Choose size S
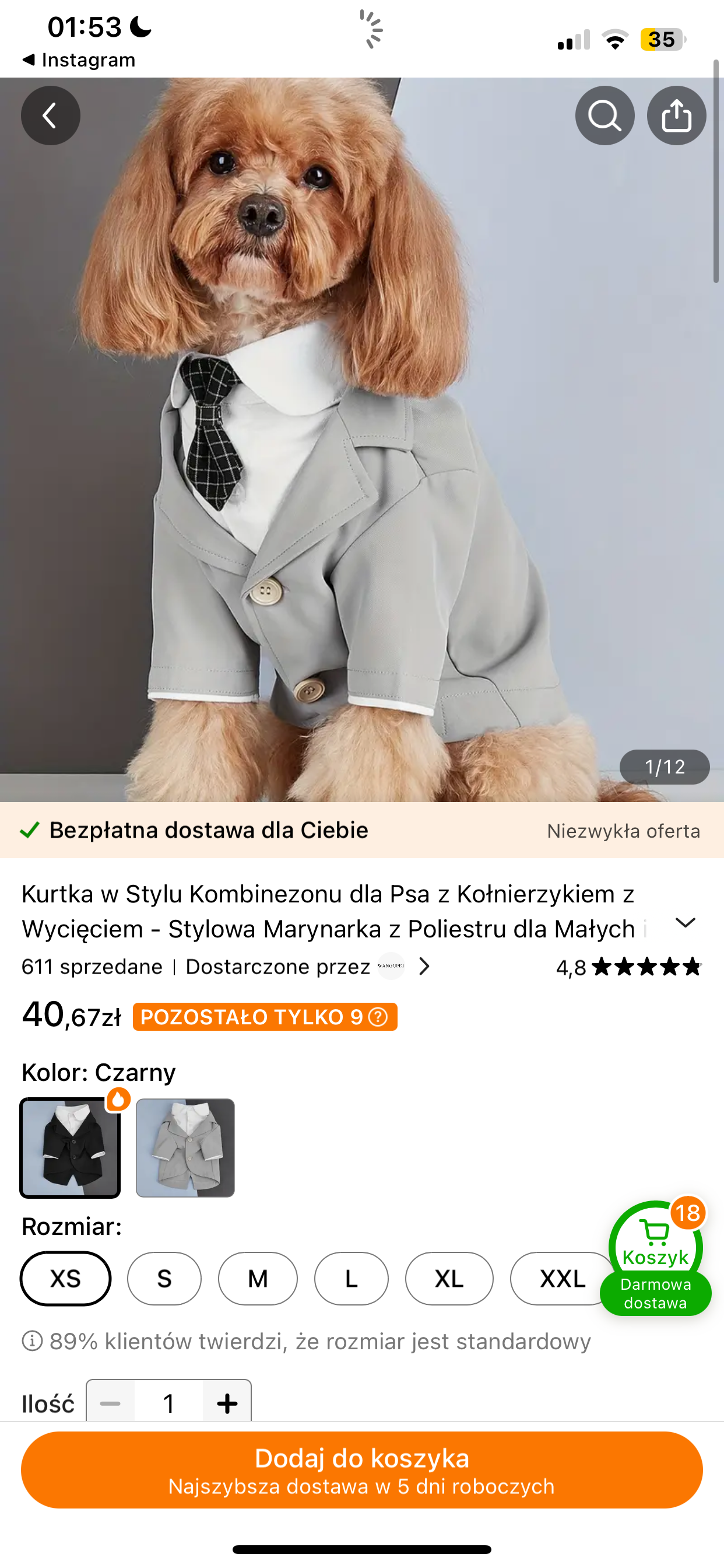 (164, 1278)
